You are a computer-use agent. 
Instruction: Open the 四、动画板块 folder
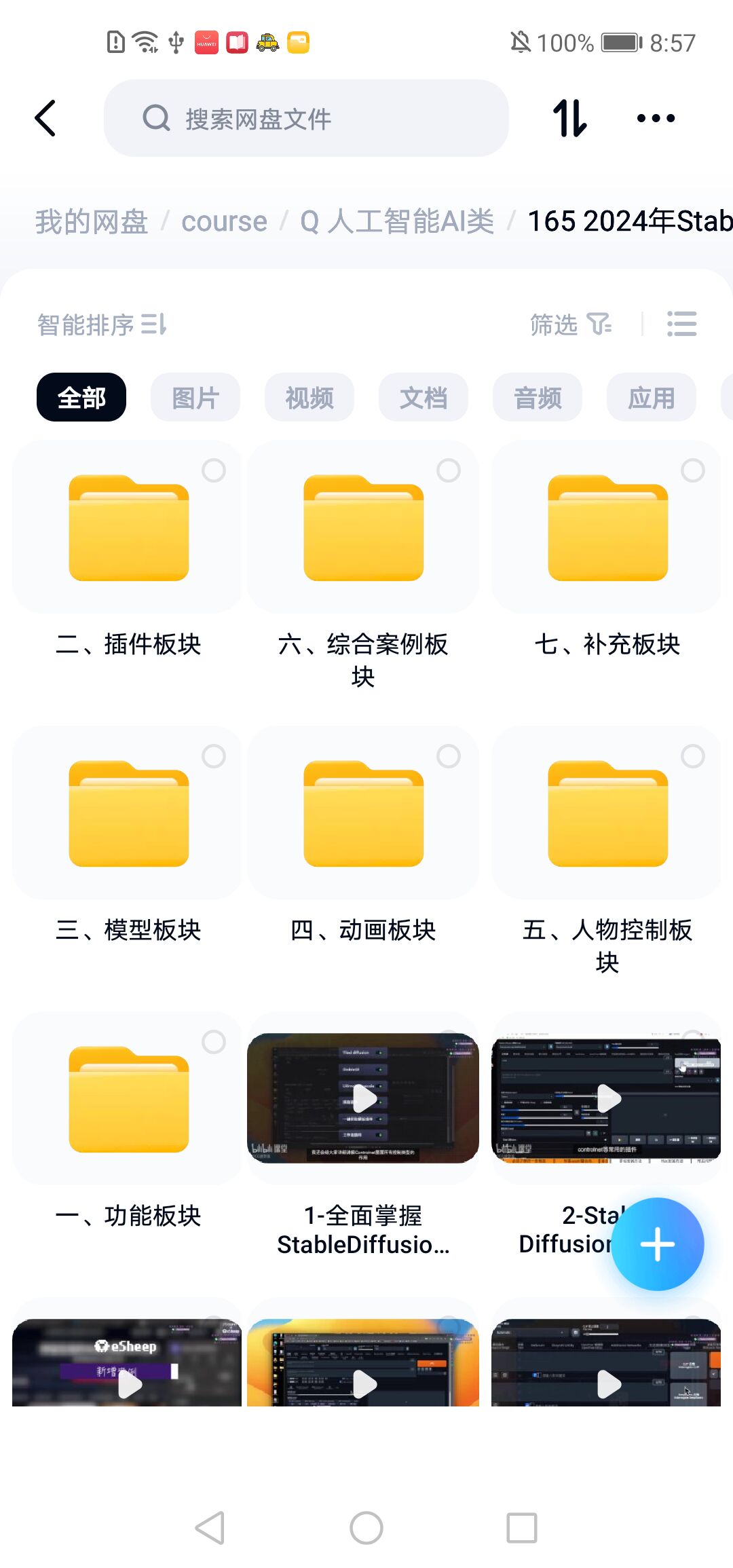363,815
